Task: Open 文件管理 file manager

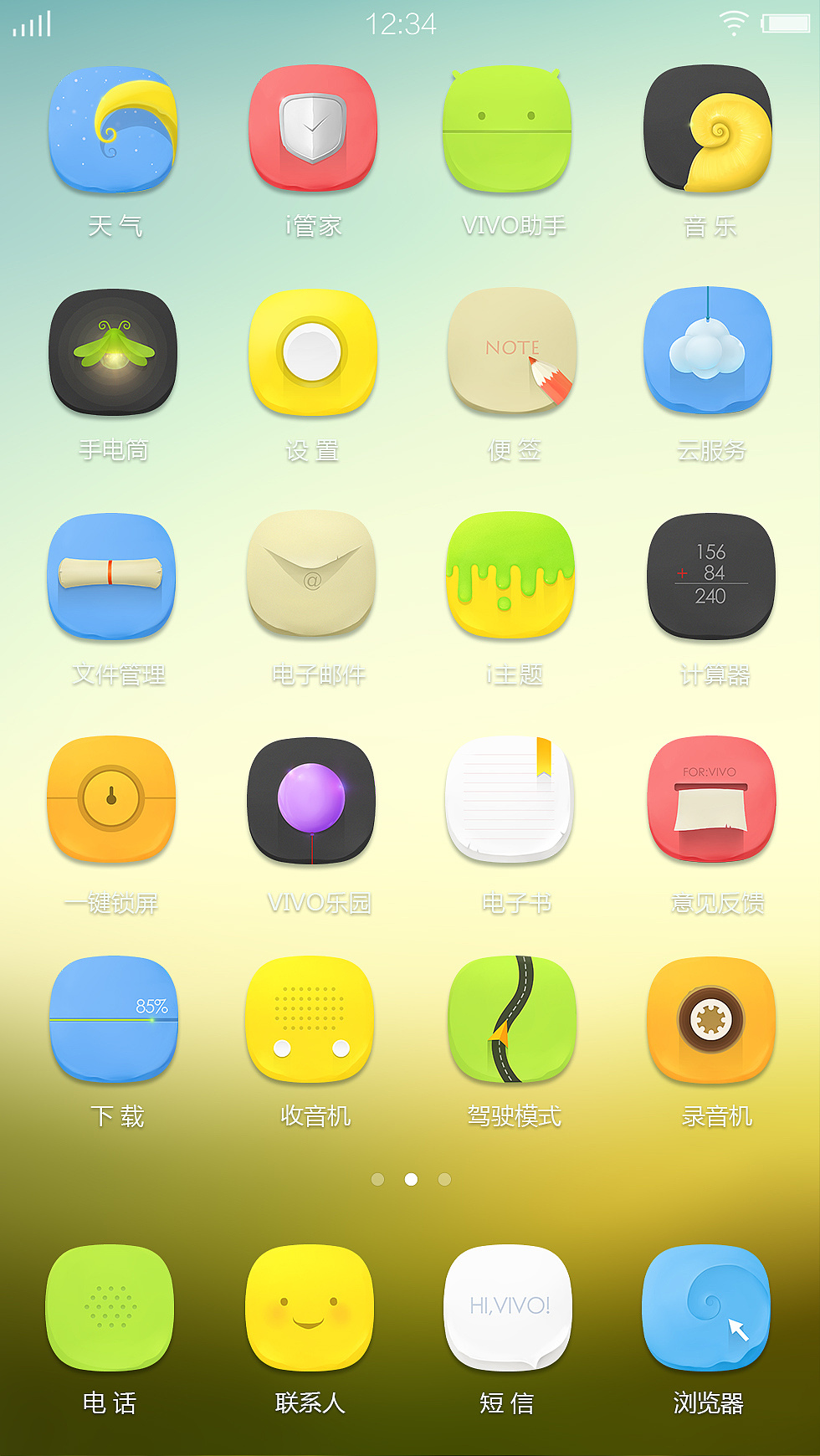Action: point(111,577)
